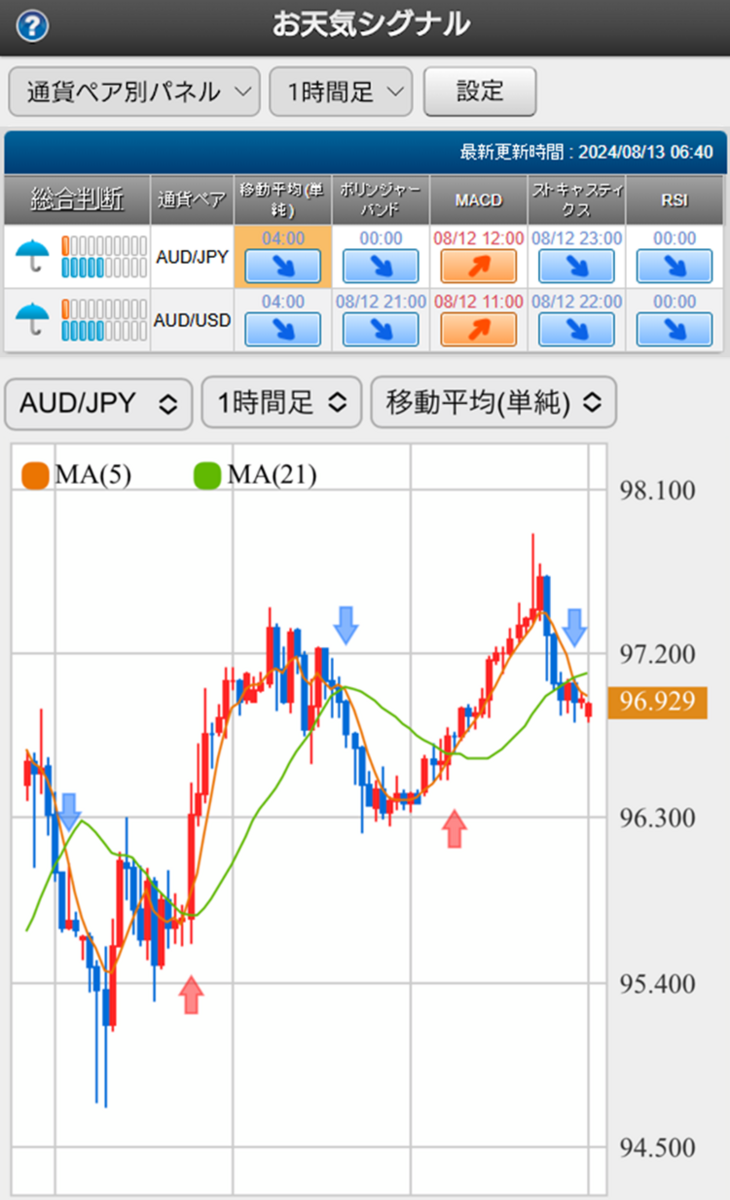Tap the 設定 settings button
Image resolution: width=730 pixels, height=1200 pixels.
pos(480,91)
